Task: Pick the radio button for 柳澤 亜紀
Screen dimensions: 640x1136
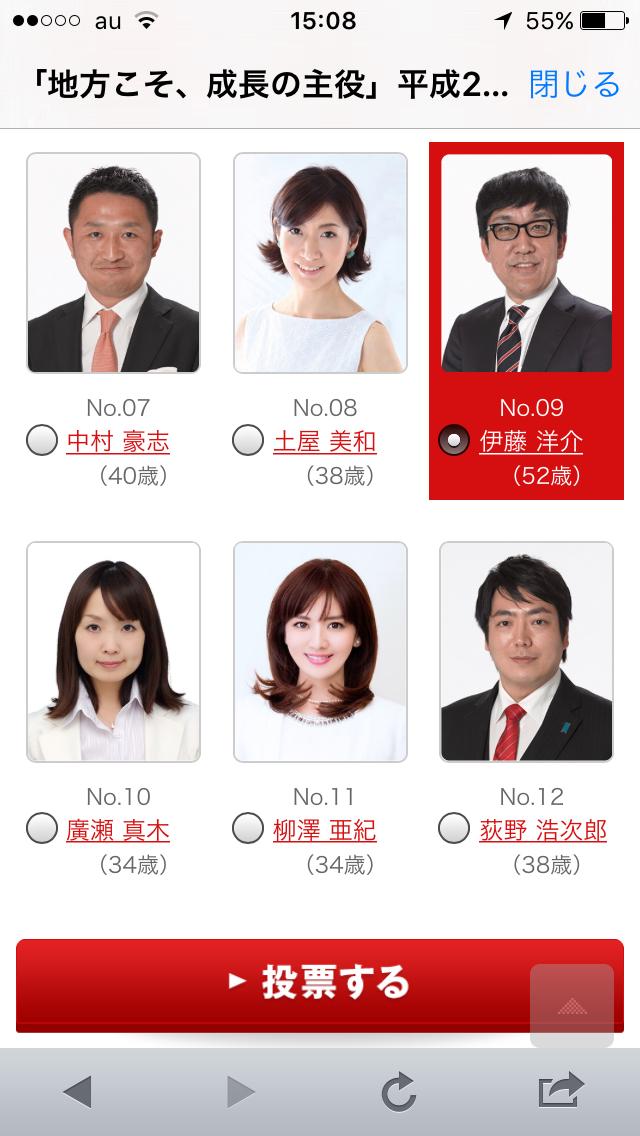Action: click(x=247, y=828)
